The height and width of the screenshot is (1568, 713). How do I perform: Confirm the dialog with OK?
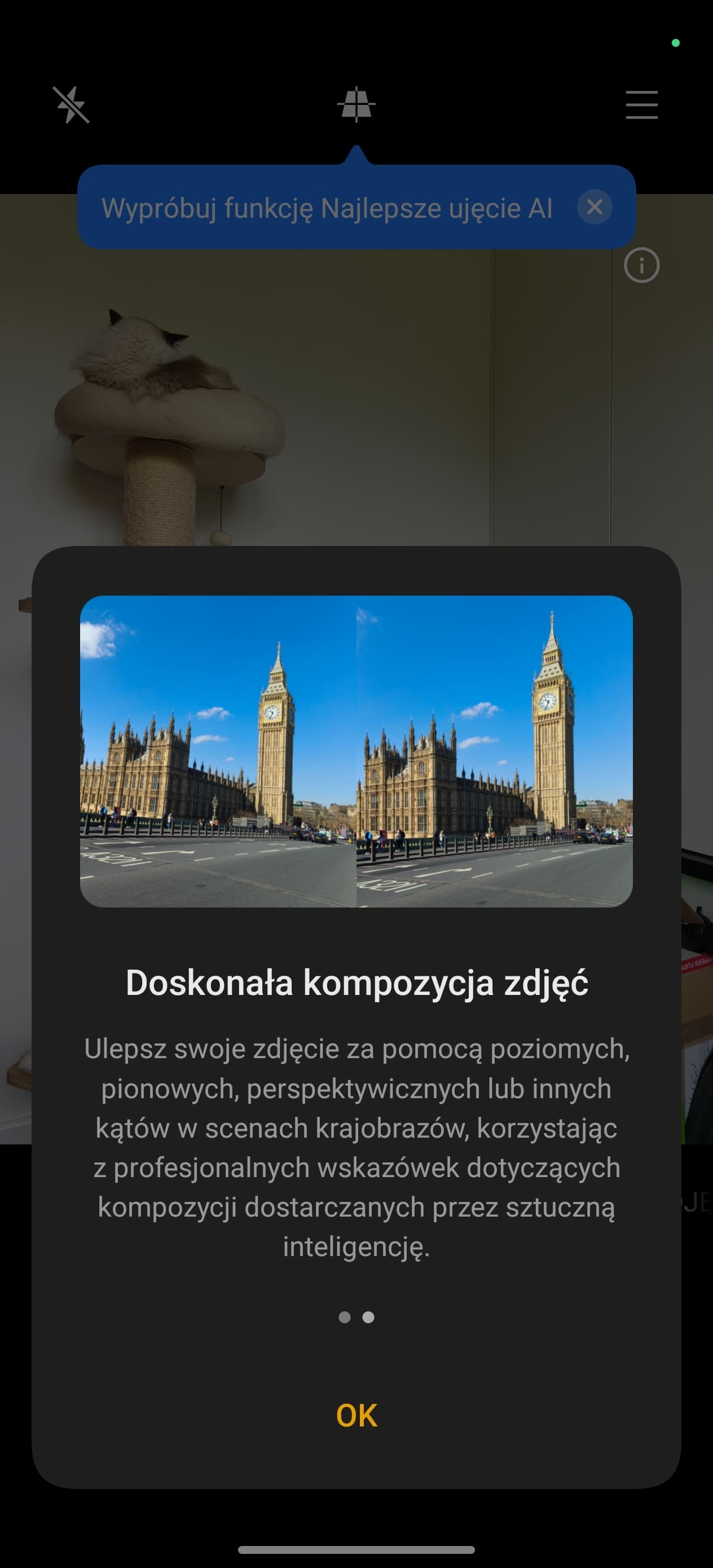[x=356, y=1415]
